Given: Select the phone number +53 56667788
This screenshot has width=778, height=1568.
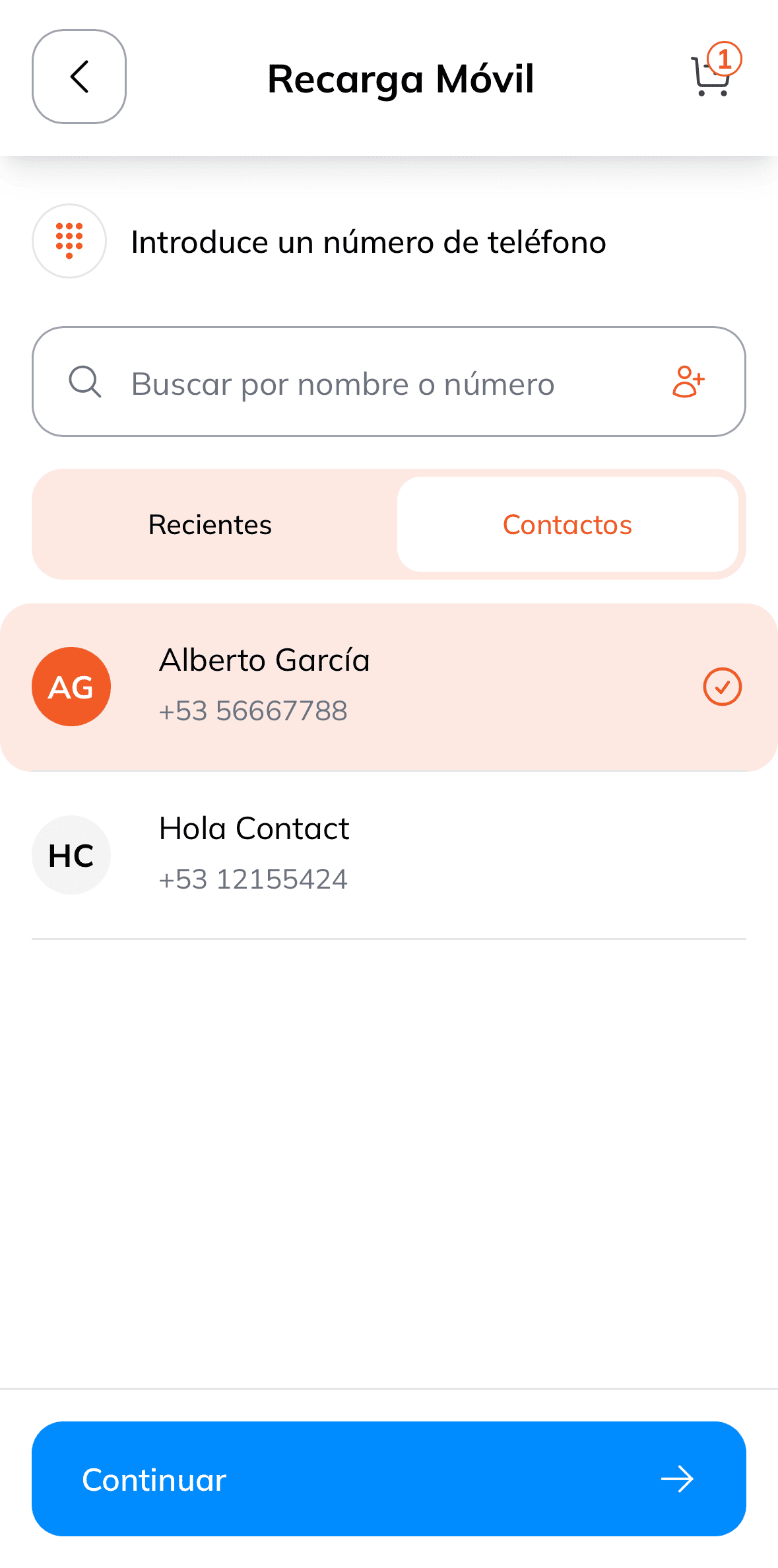Looking at the screenshot, I should [253, 710].
